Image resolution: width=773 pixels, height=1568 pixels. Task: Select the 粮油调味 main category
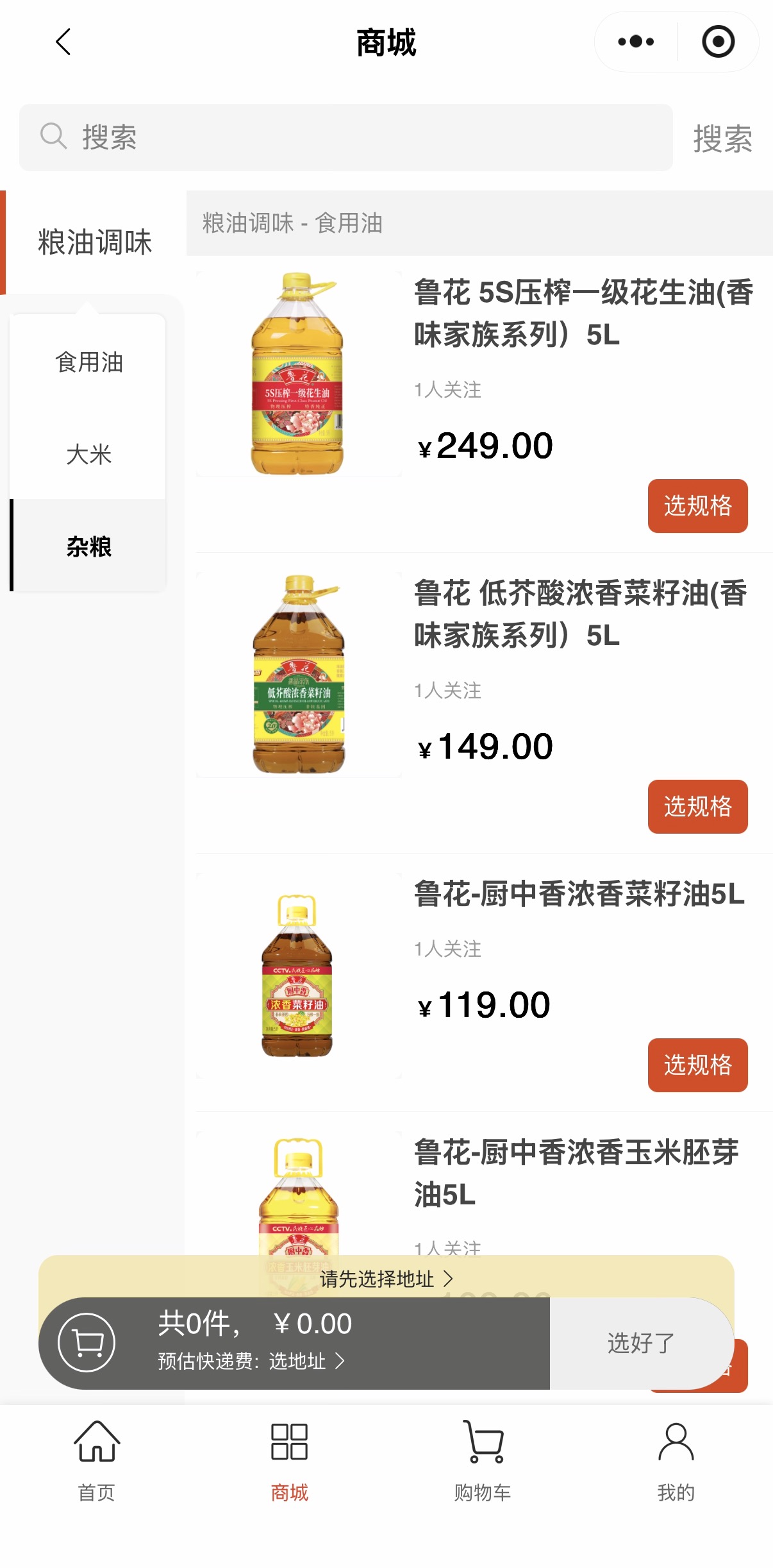point(94,242)
